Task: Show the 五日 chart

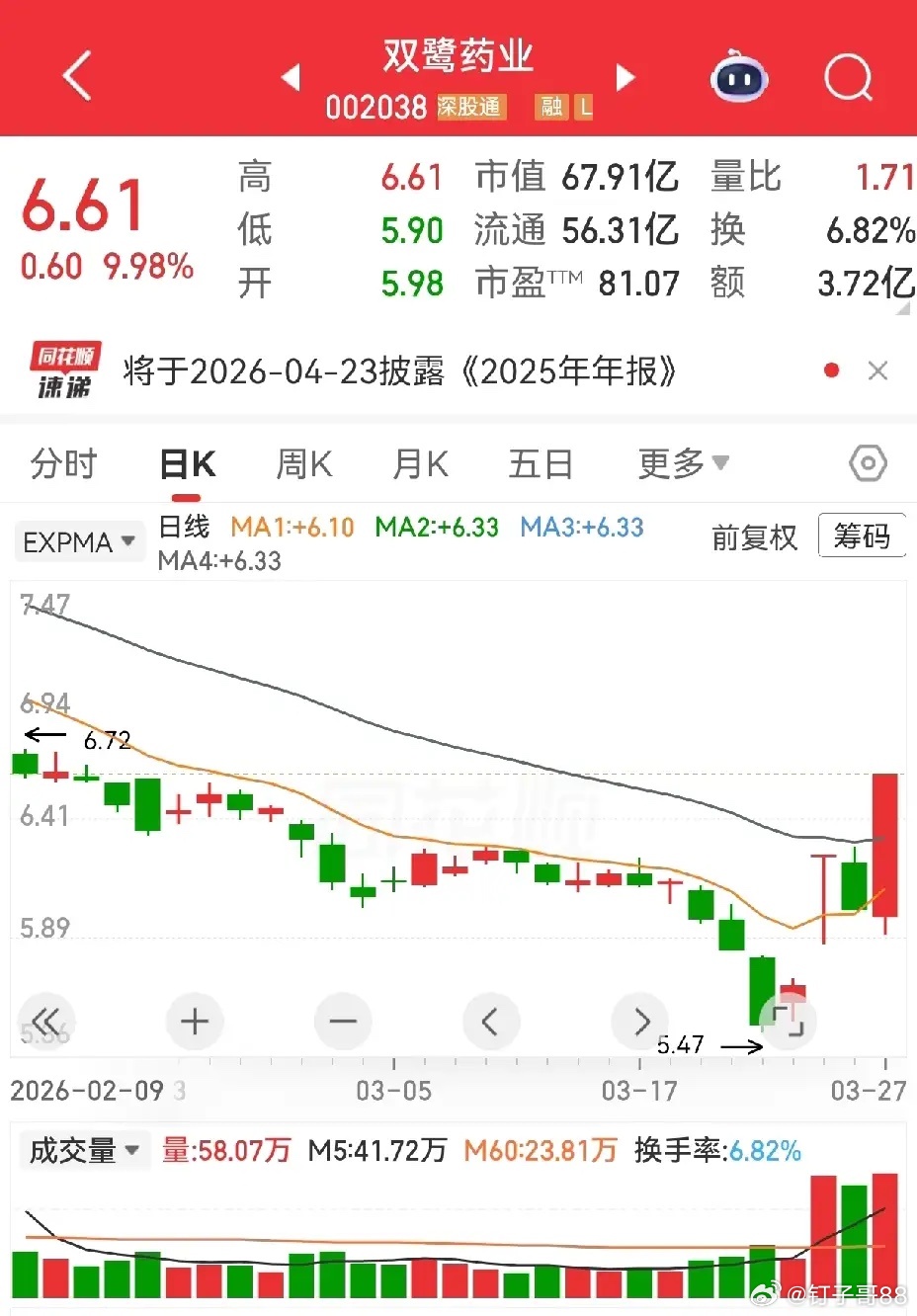Action: pos(541,463)
